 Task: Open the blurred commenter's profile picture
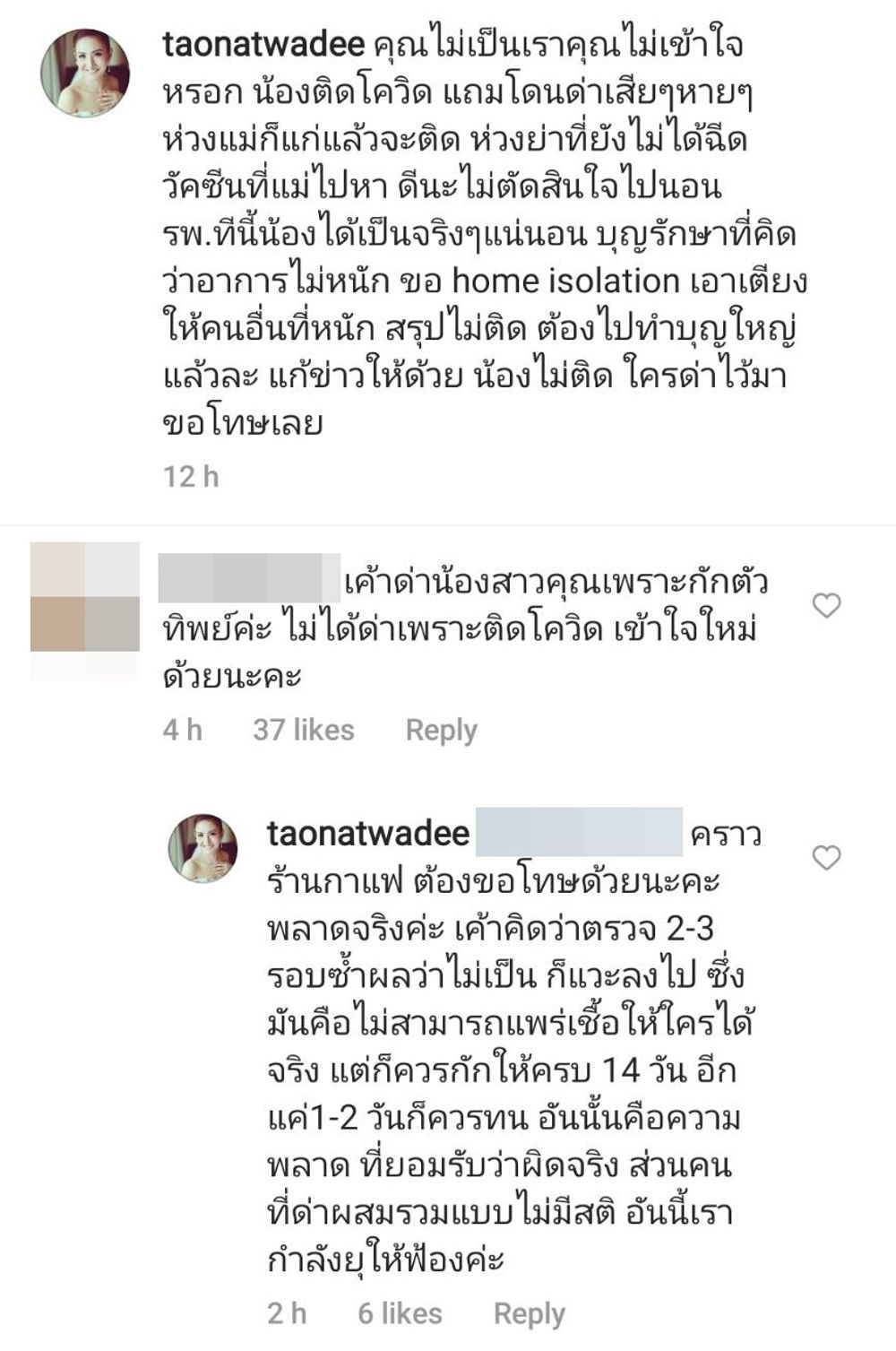coord(85,597)
